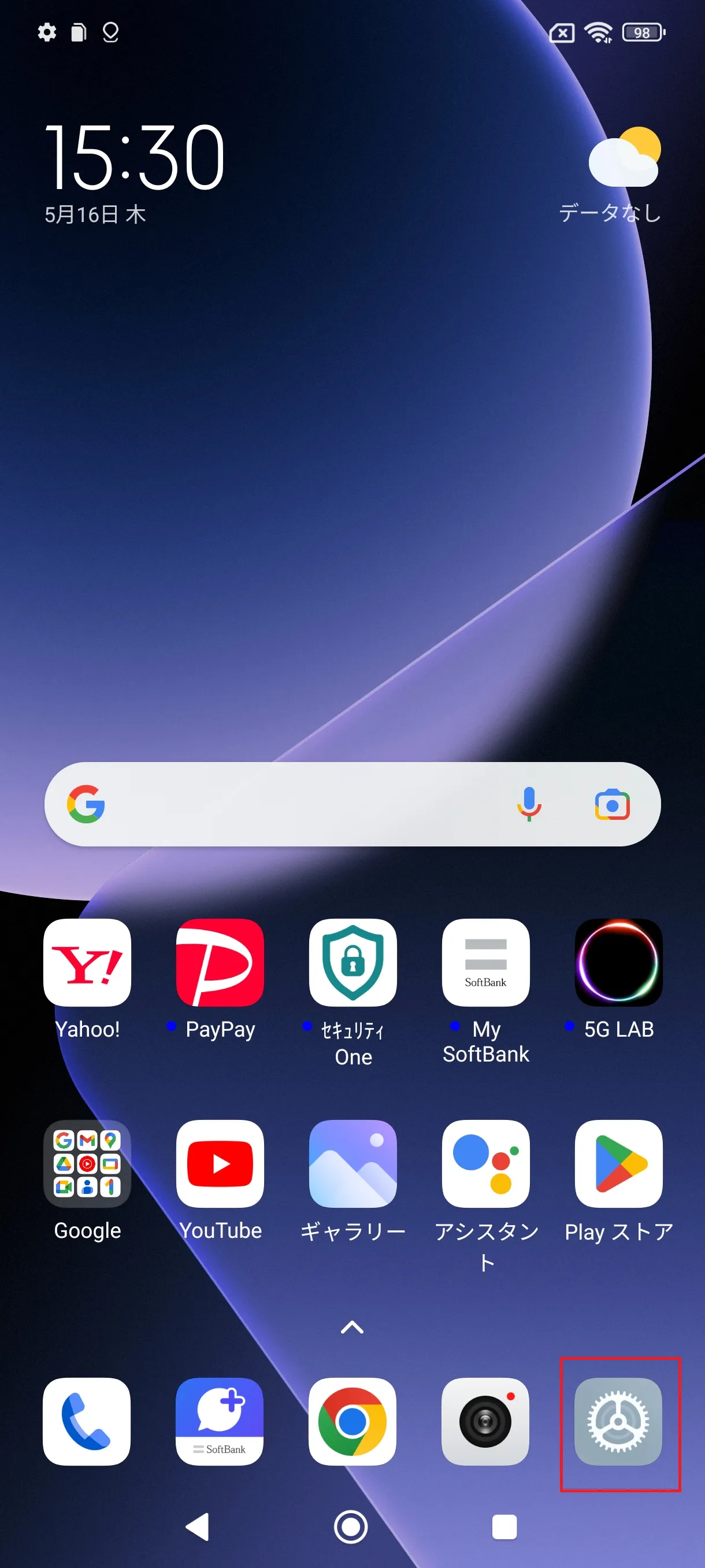Open Google Lens camera search

point(611,805)
